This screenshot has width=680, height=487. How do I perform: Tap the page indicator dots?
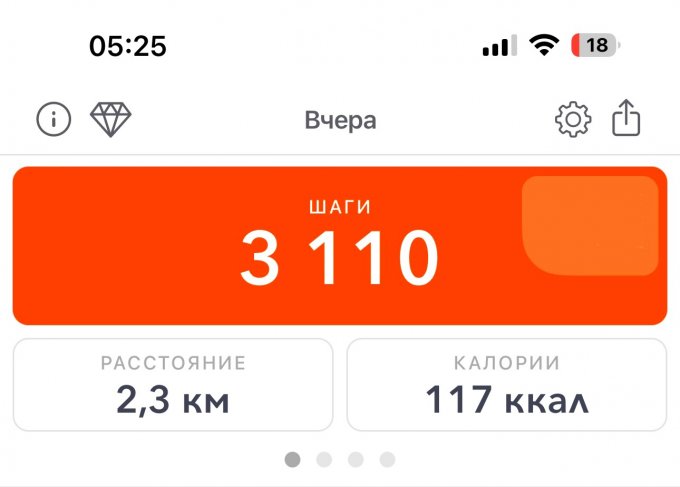pyautogui.click(x=340, y=459)
